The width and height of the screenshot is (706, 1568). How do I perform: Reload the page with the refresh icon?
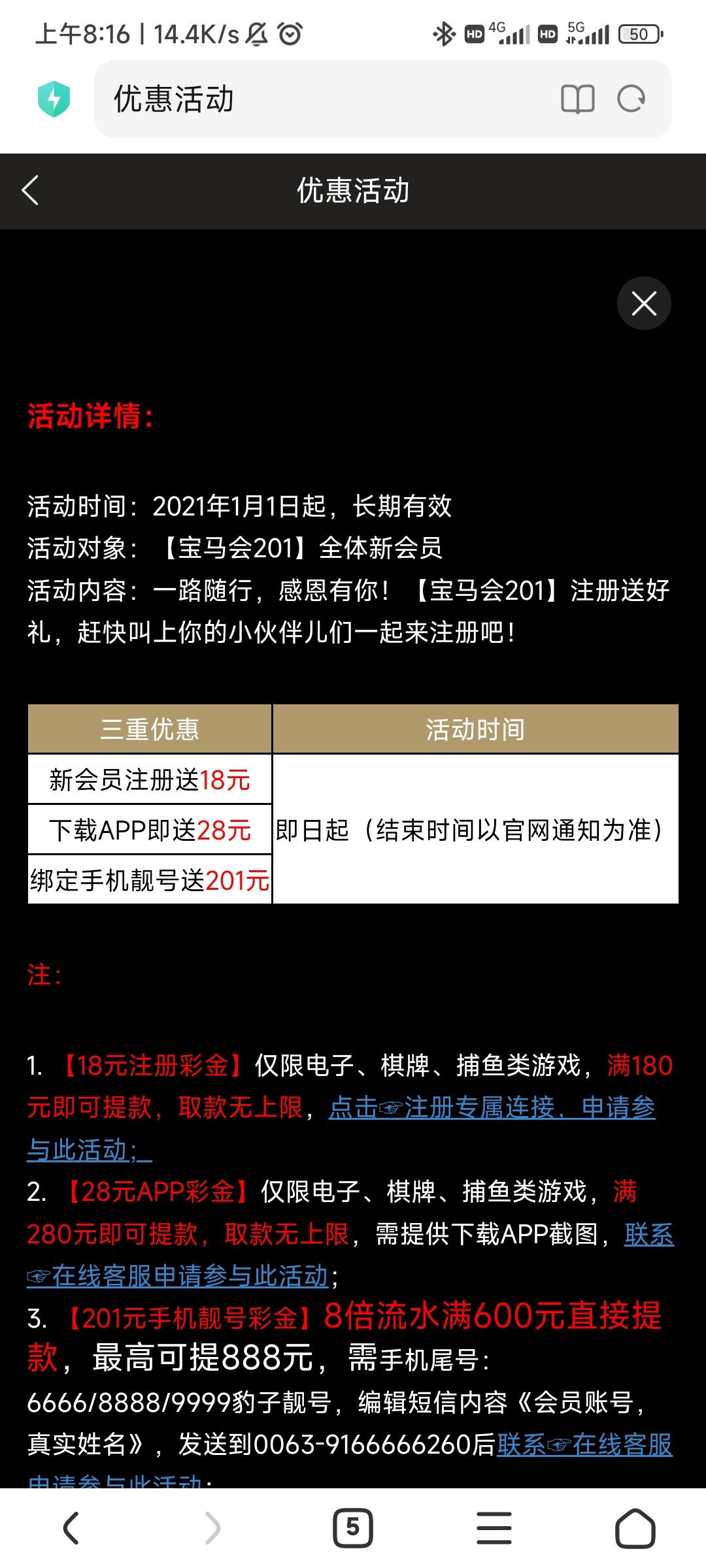pos(631,99)
